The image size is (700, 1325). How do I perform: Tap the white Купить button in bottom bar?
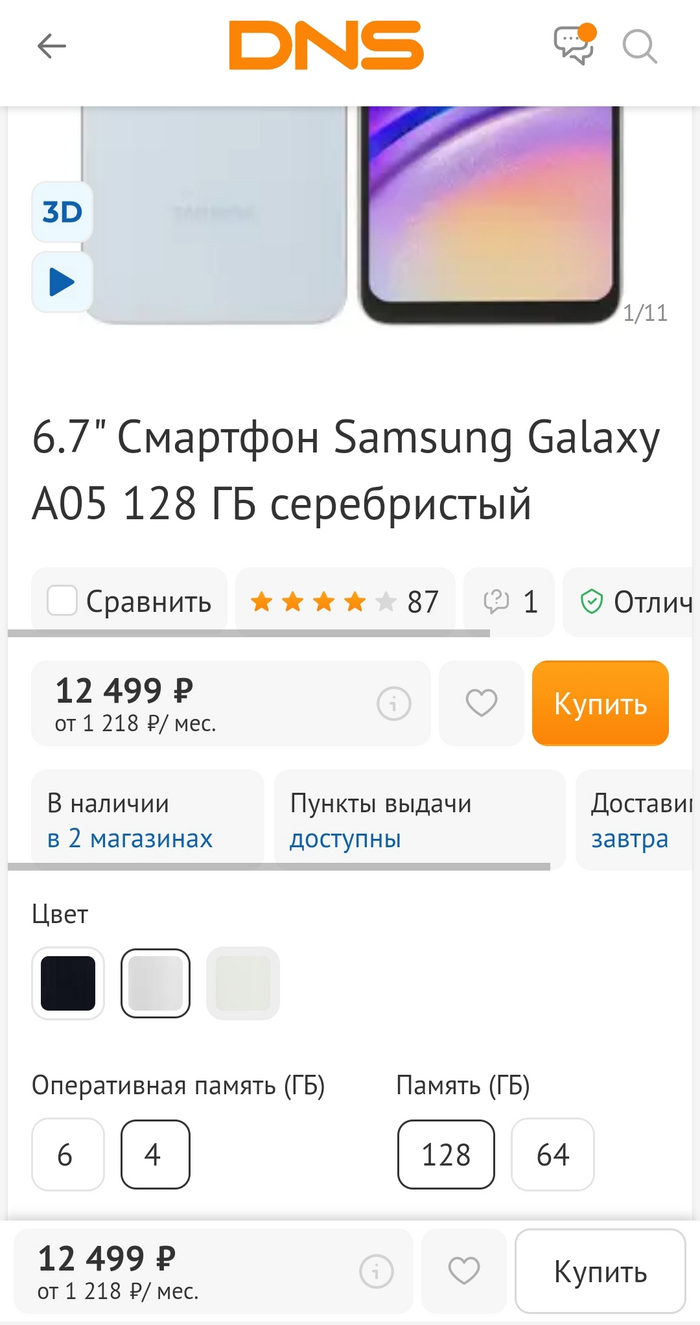click(x=600, y=1271)
